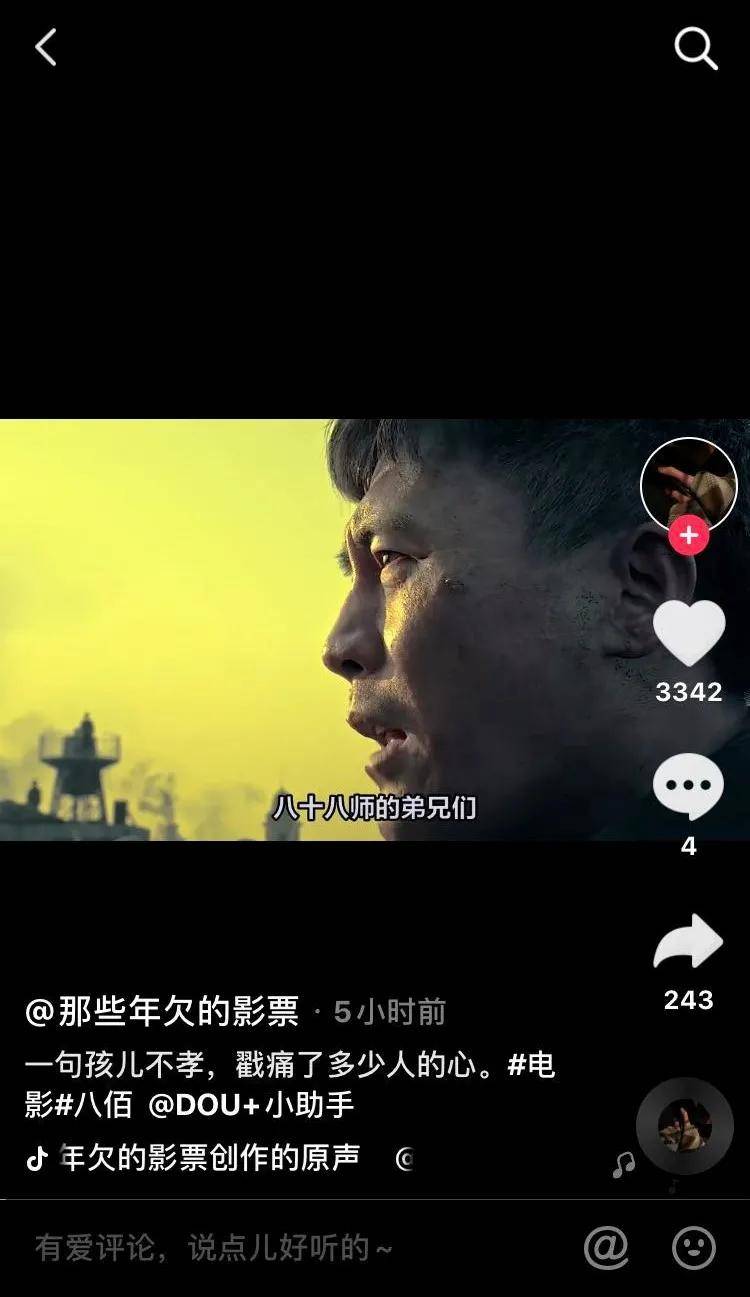Go back using the top-left arrow
750x1297 pixels.
coord(46,48)
